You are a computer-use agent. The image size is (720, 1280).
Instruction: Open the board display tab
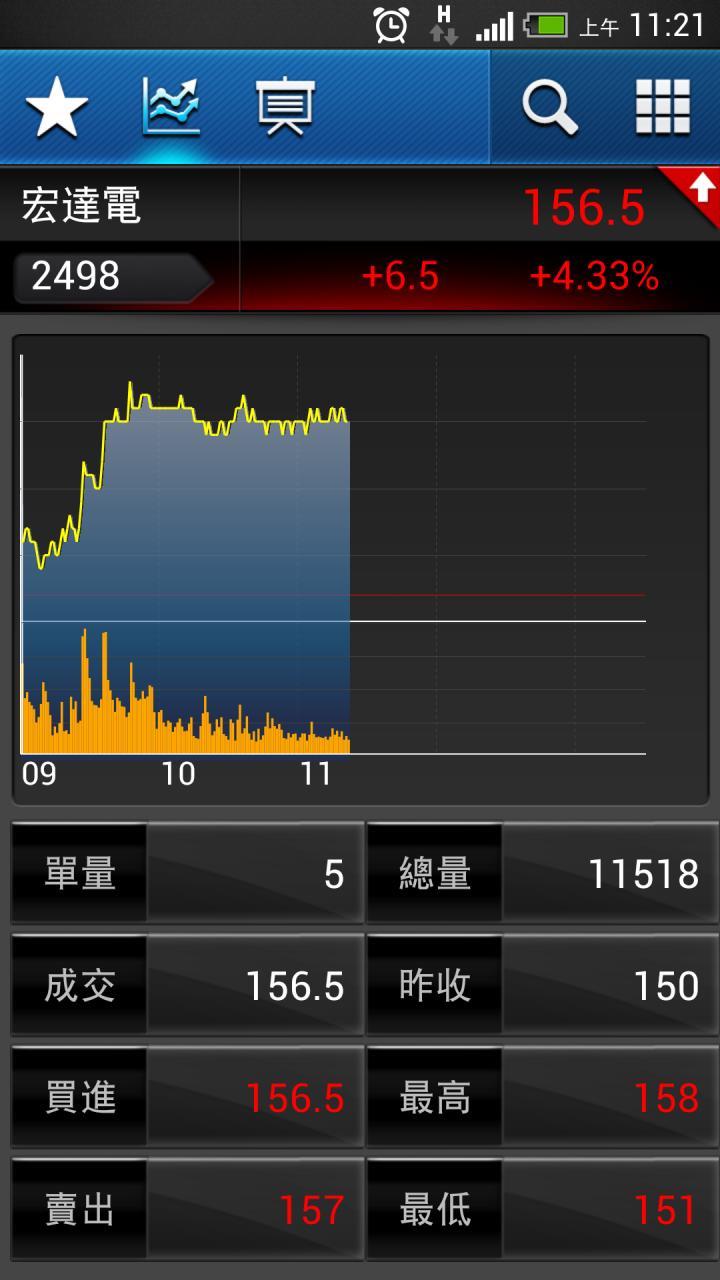(285, 107)
